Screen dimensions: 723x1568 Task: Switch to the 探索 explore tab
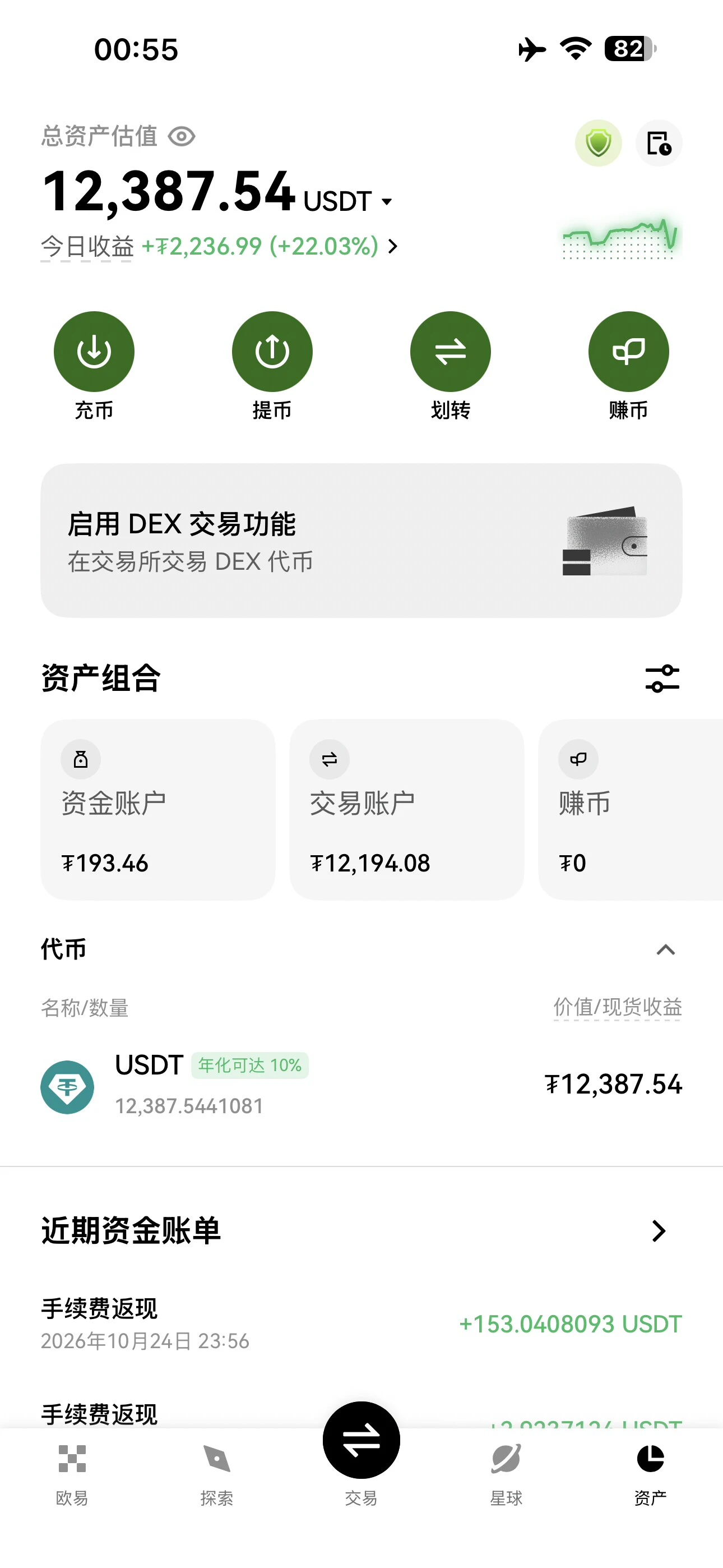(x=217, y=1474)
